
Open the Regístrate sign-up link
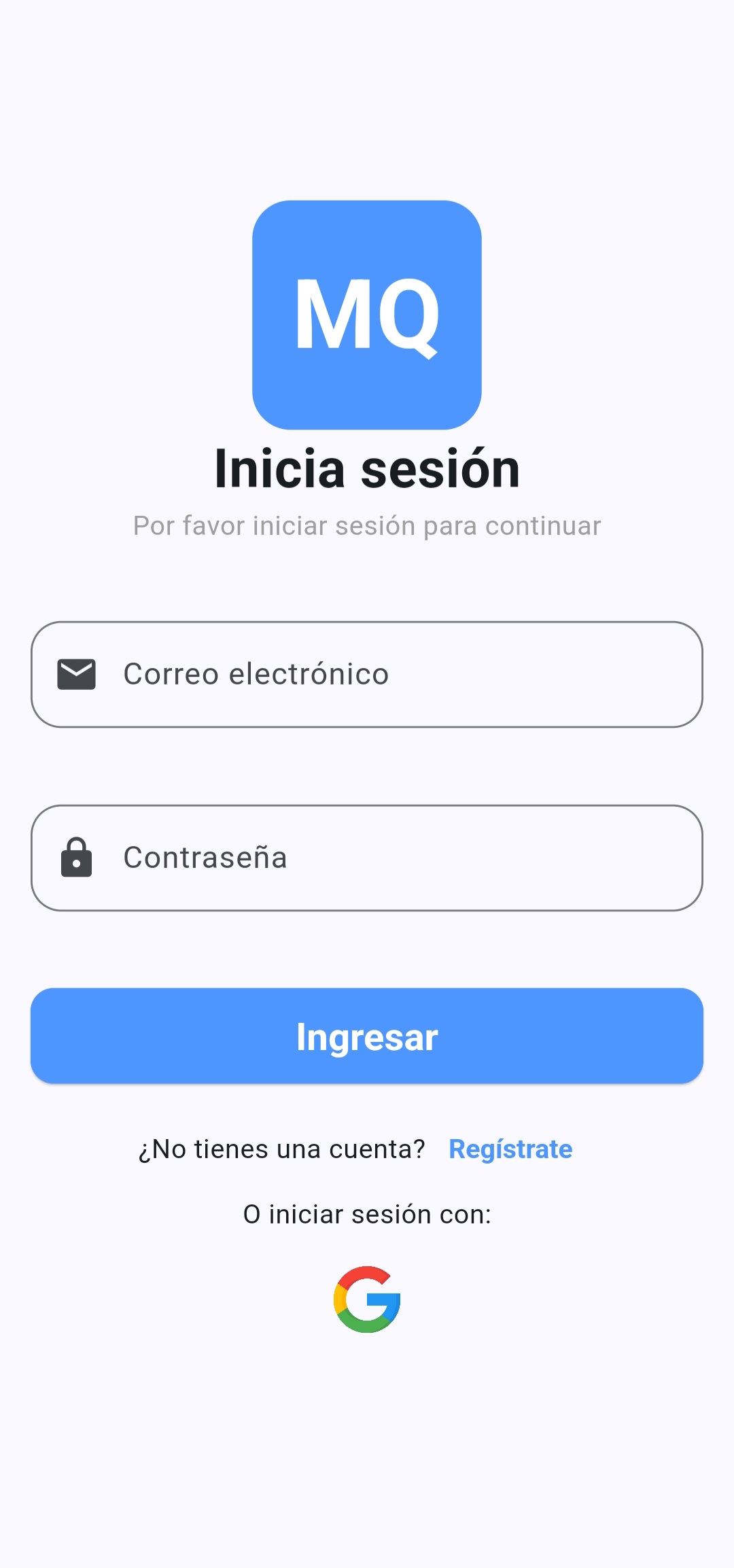pos(510,1149)
